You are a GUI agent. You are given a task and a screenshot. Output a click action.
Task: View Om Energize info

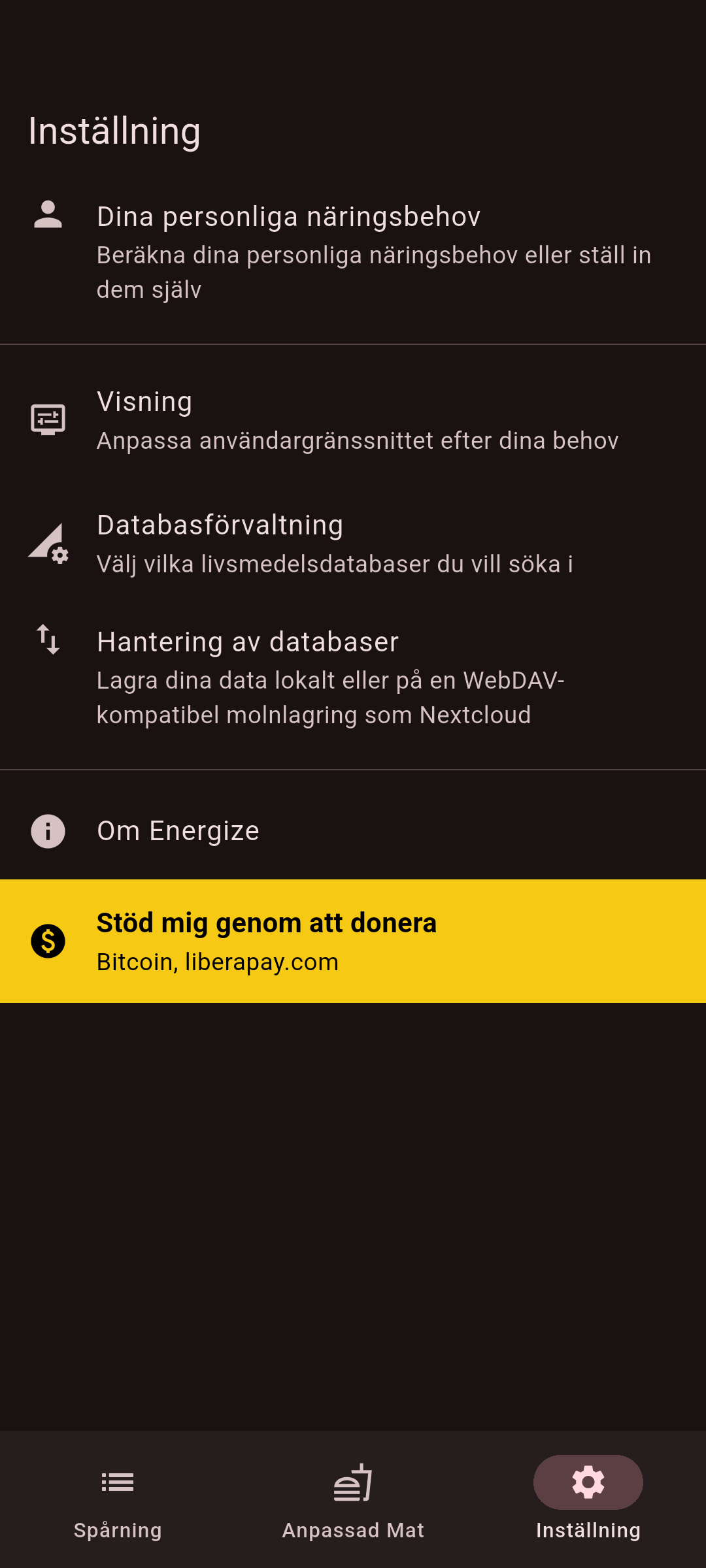[353, 831]
